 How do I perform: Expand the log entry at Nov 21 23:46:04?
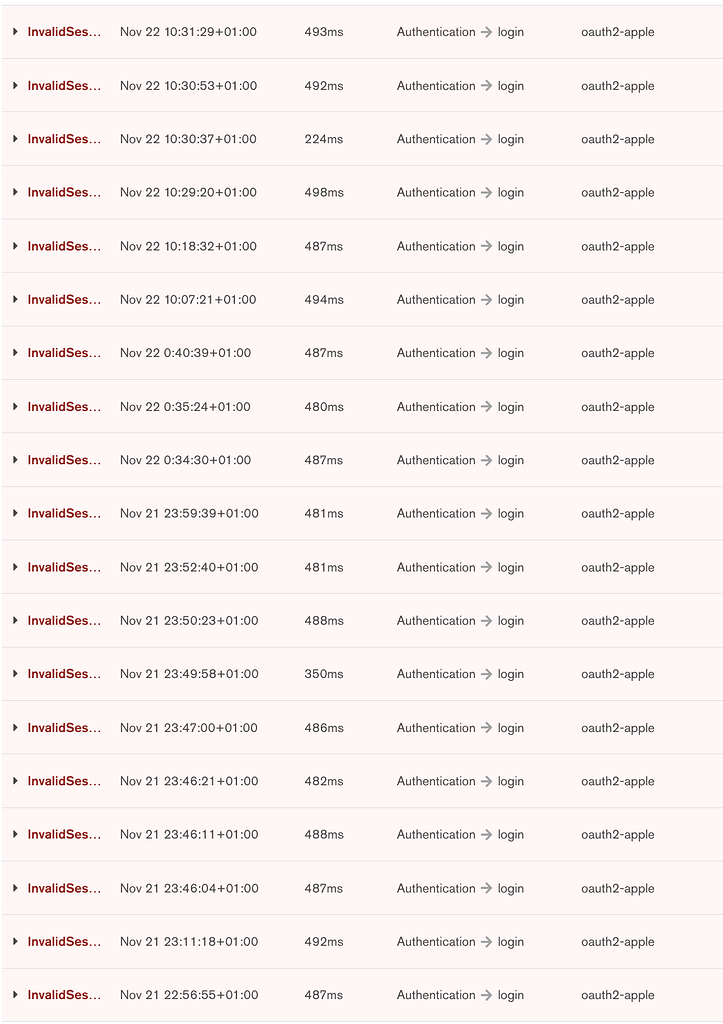coord(15,888)
